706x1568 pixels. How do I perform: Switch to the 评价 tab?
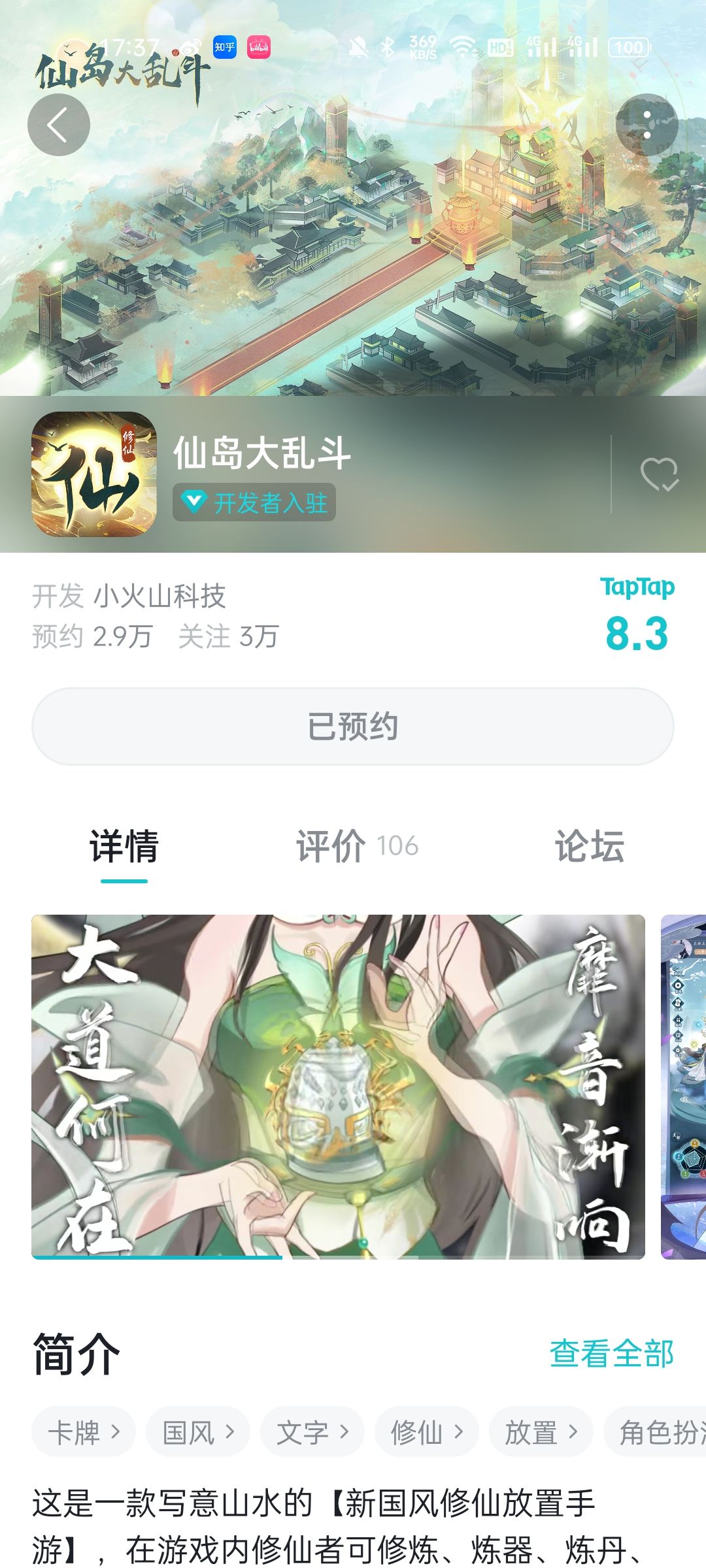click(x=355, y=844)
